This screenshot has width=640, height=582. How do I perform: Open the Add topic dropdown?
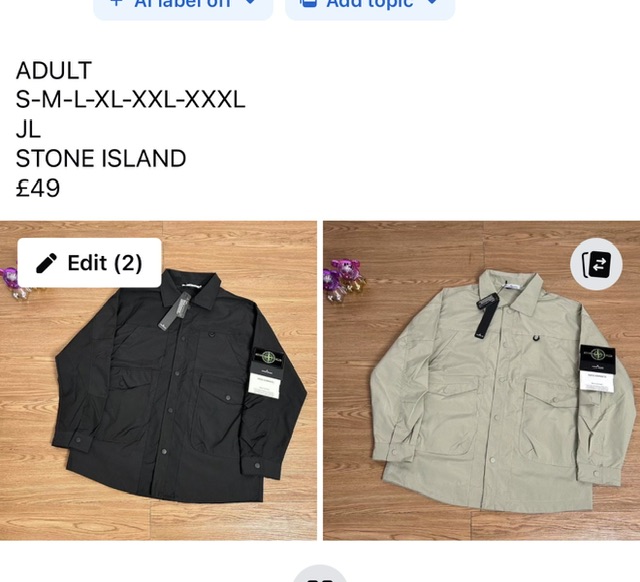[369, 6]
